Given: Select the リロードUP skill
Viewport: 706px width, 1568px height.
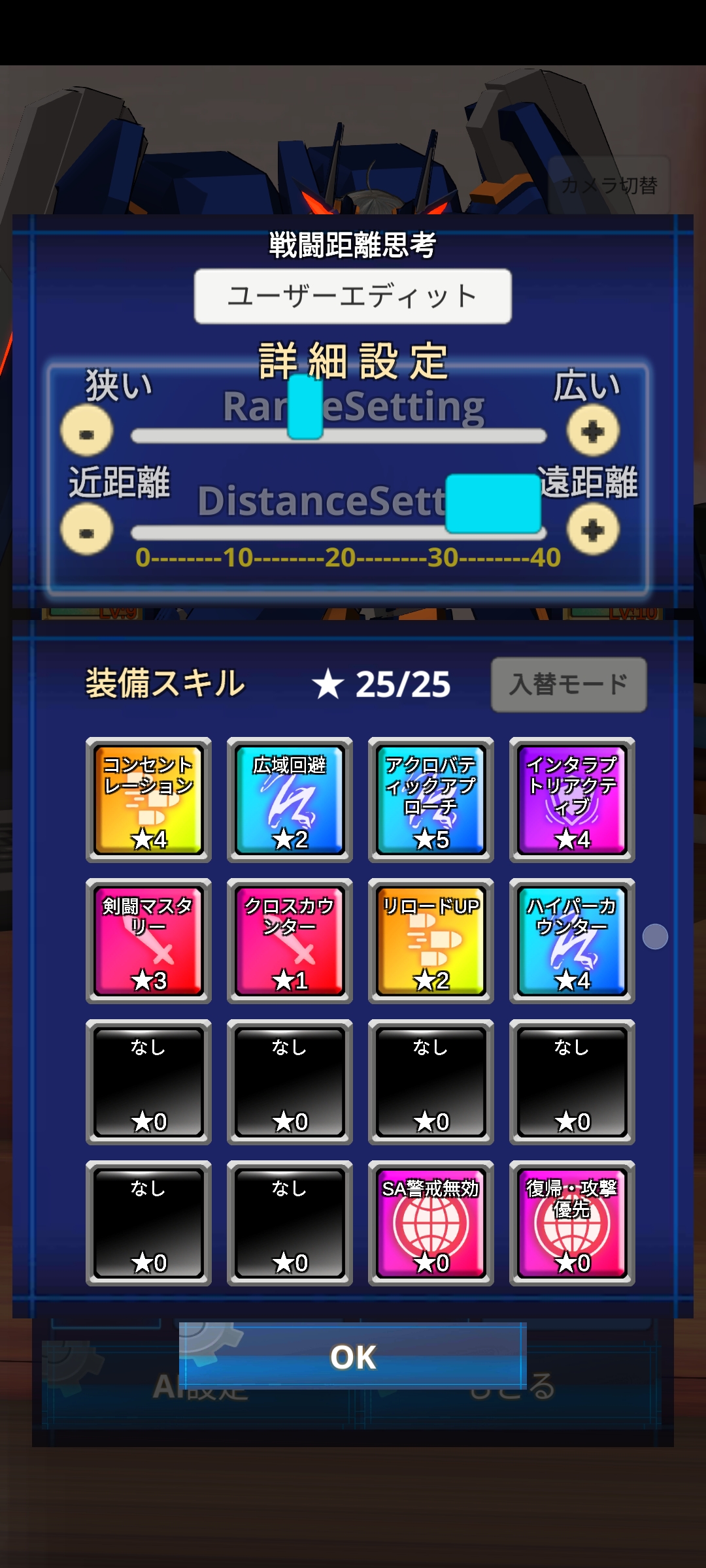Looking at the screenshot, I should point(431,941).
